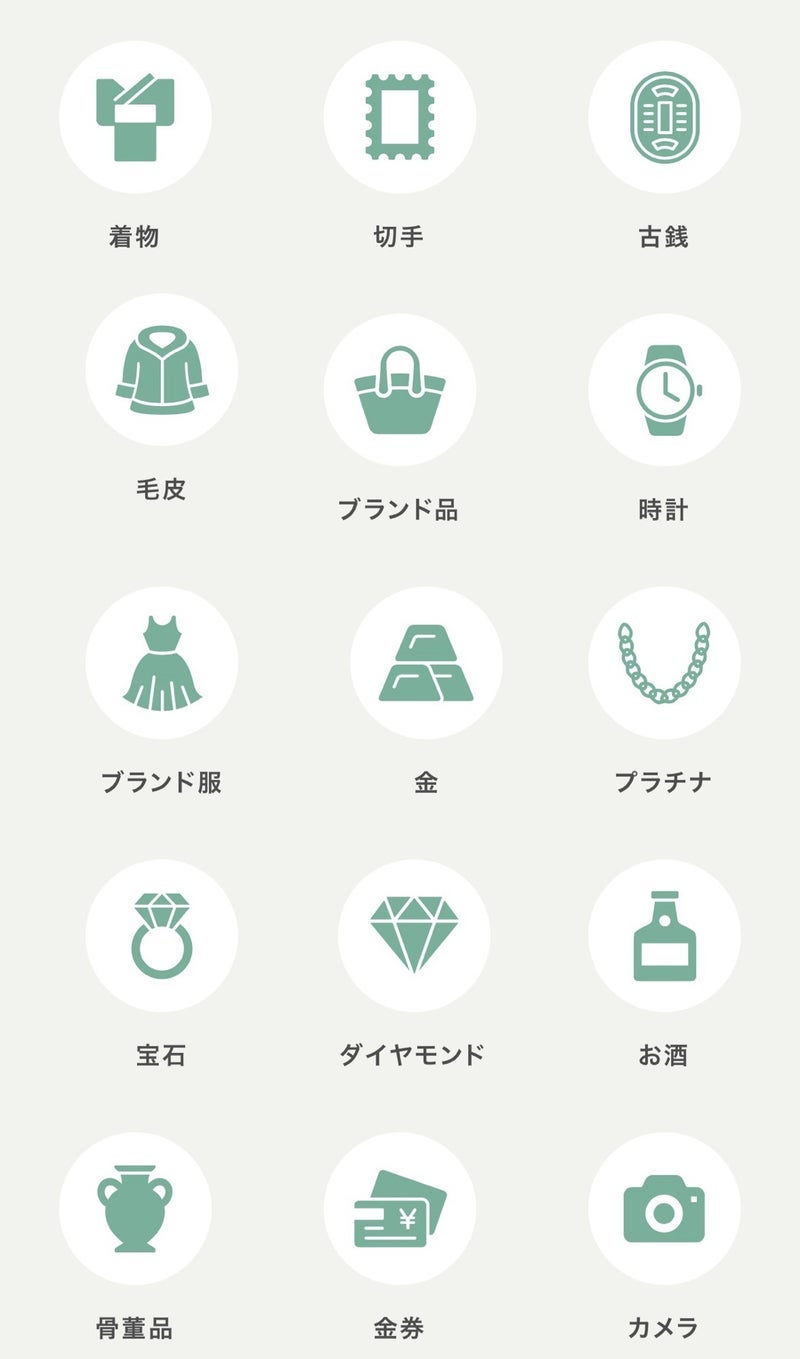
Task: Open the ダイヤモンド category
Action: [x=413, y=935]
